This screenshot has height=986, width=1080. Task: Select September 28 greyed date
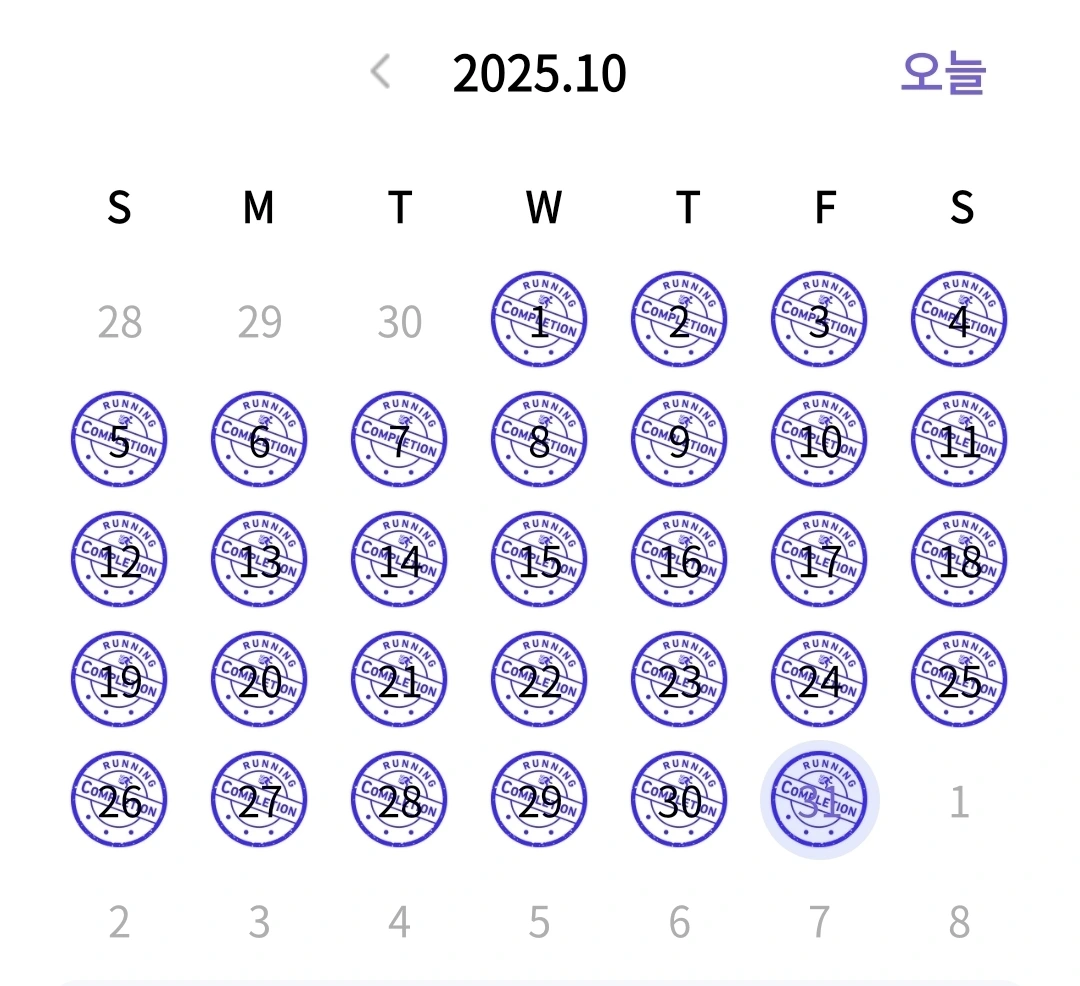pos(119,322)
